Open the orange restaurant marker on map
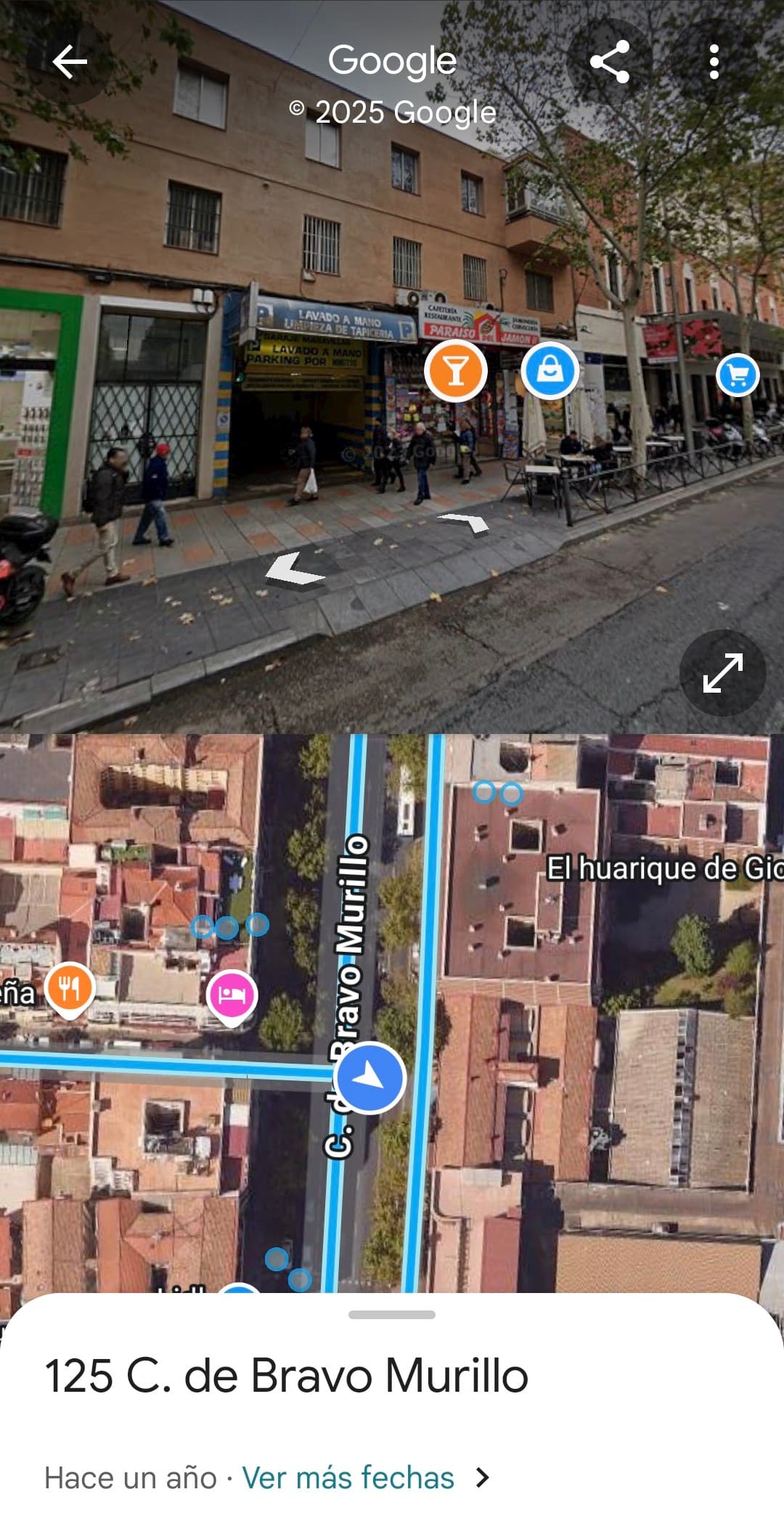The height and width of the screenshot is (1521, 784). pyautogui.click(x=70, y=989)
